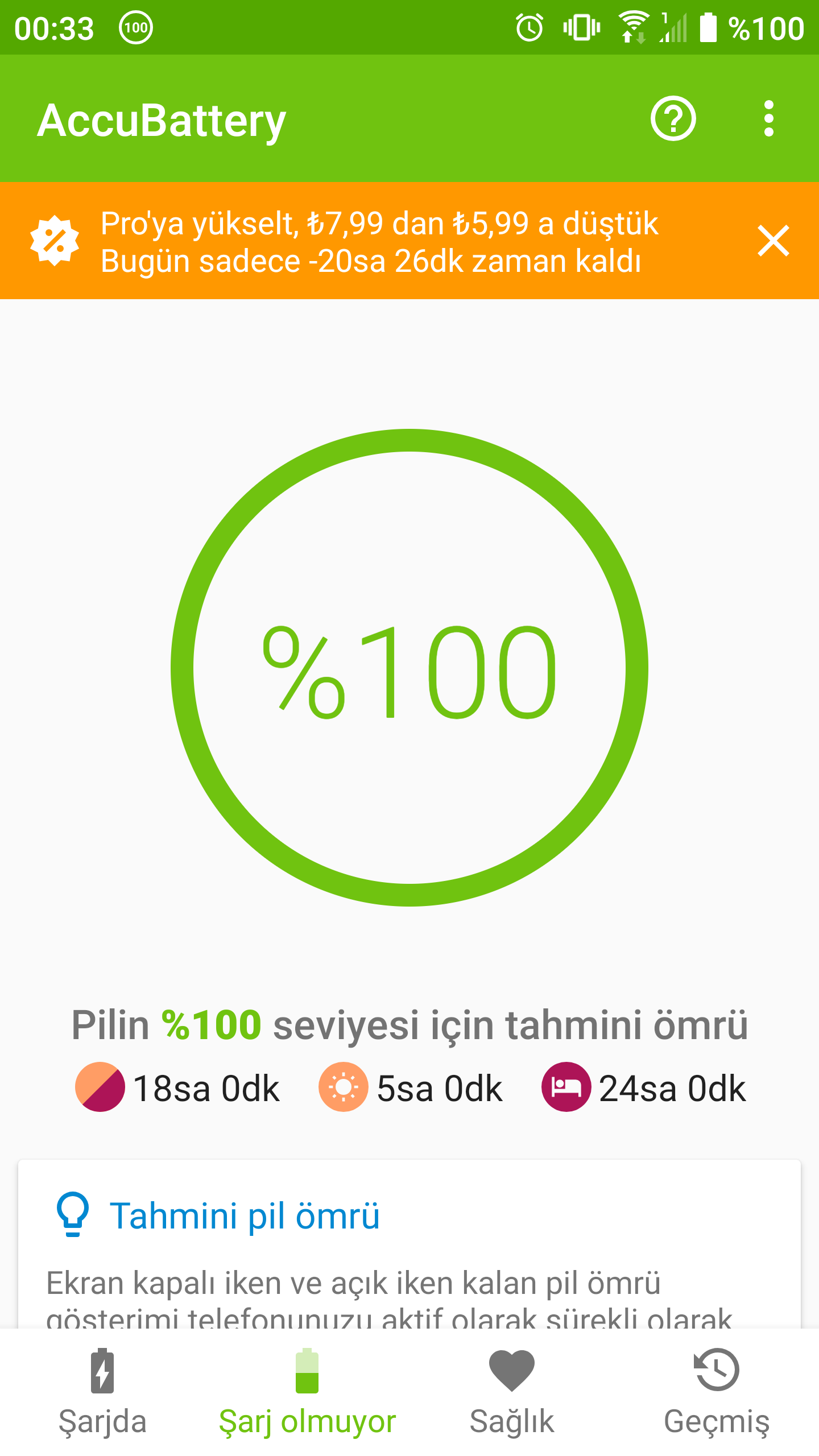Open the help question mark icon
The height and width of the screenshot is (1456, 819).
pos(673,119)
